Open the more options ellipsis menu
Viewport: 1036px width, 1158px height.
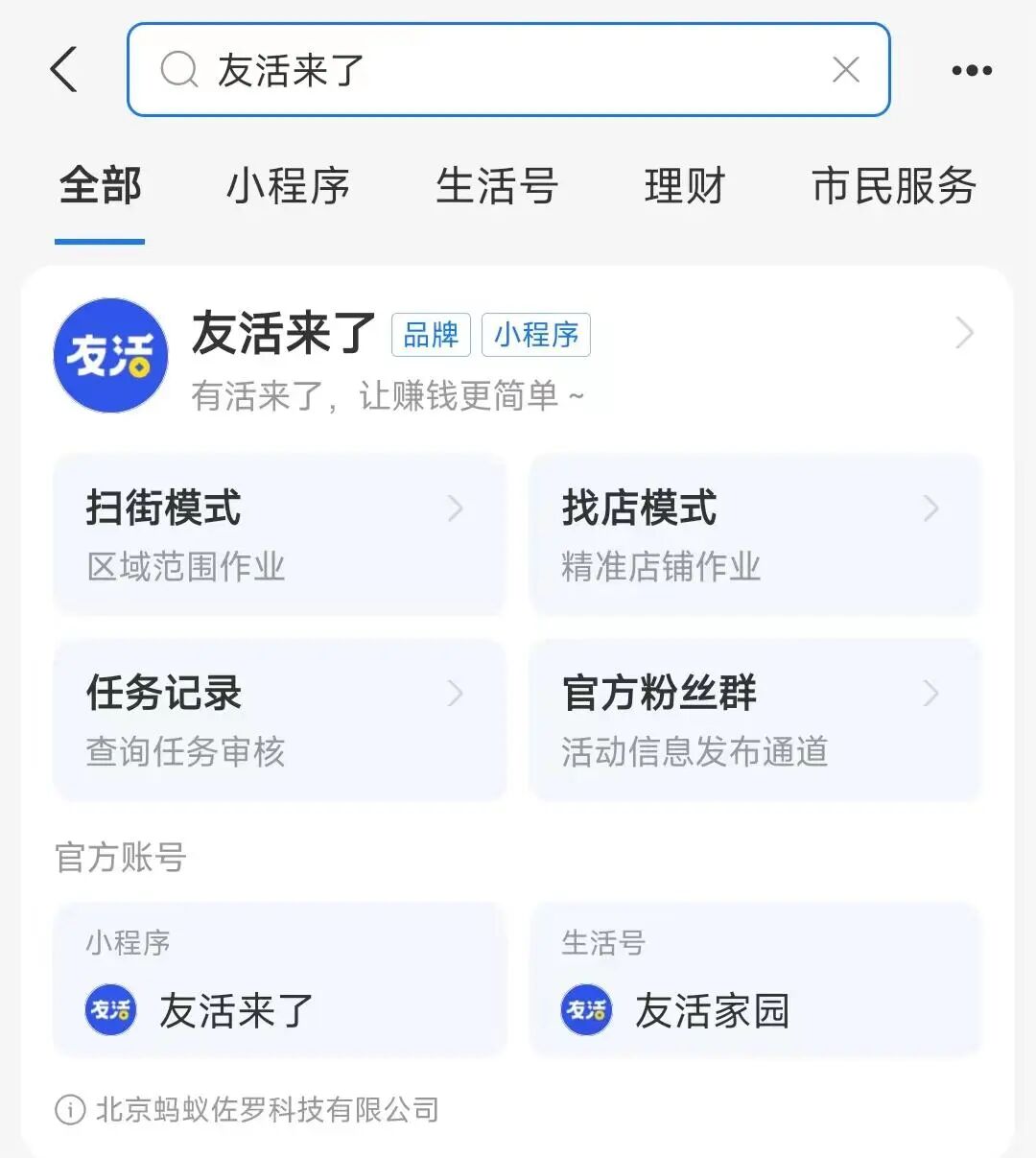coord(972,69)
